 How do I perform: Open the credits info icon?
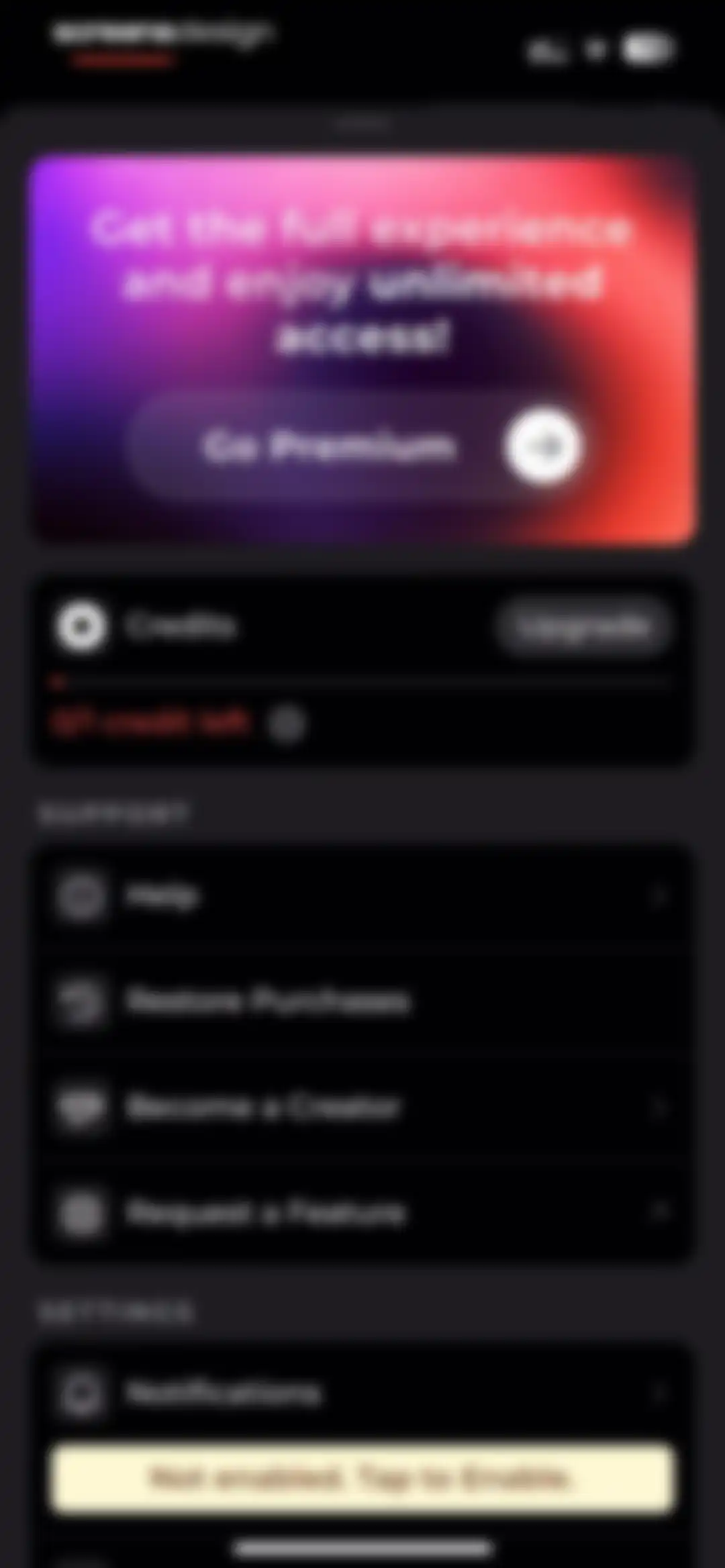pos(287,724)
